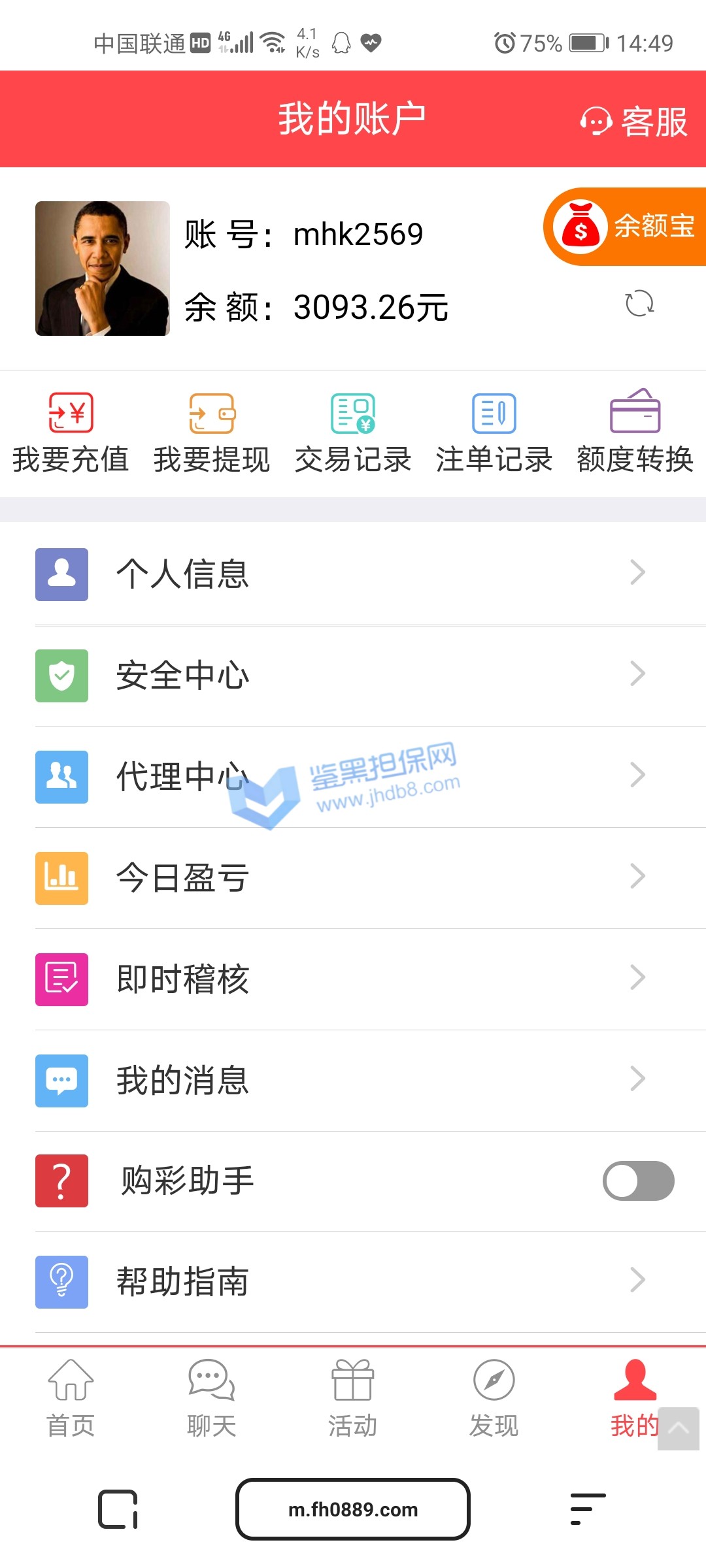This screenshot has height=1568, width=706.
Task: View 注单记录 bet records
Action: (x=494, y=431)
